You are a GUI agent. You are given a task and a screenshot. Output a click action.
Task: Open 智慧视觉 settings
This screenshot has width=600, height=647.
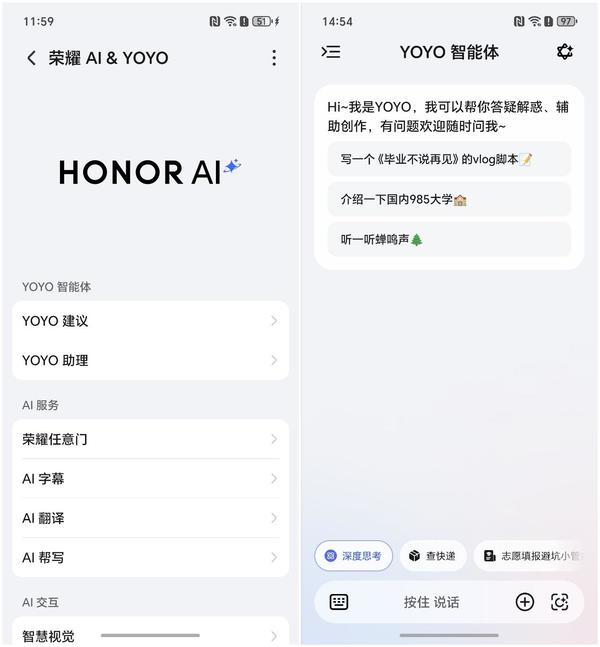(150, 635)
